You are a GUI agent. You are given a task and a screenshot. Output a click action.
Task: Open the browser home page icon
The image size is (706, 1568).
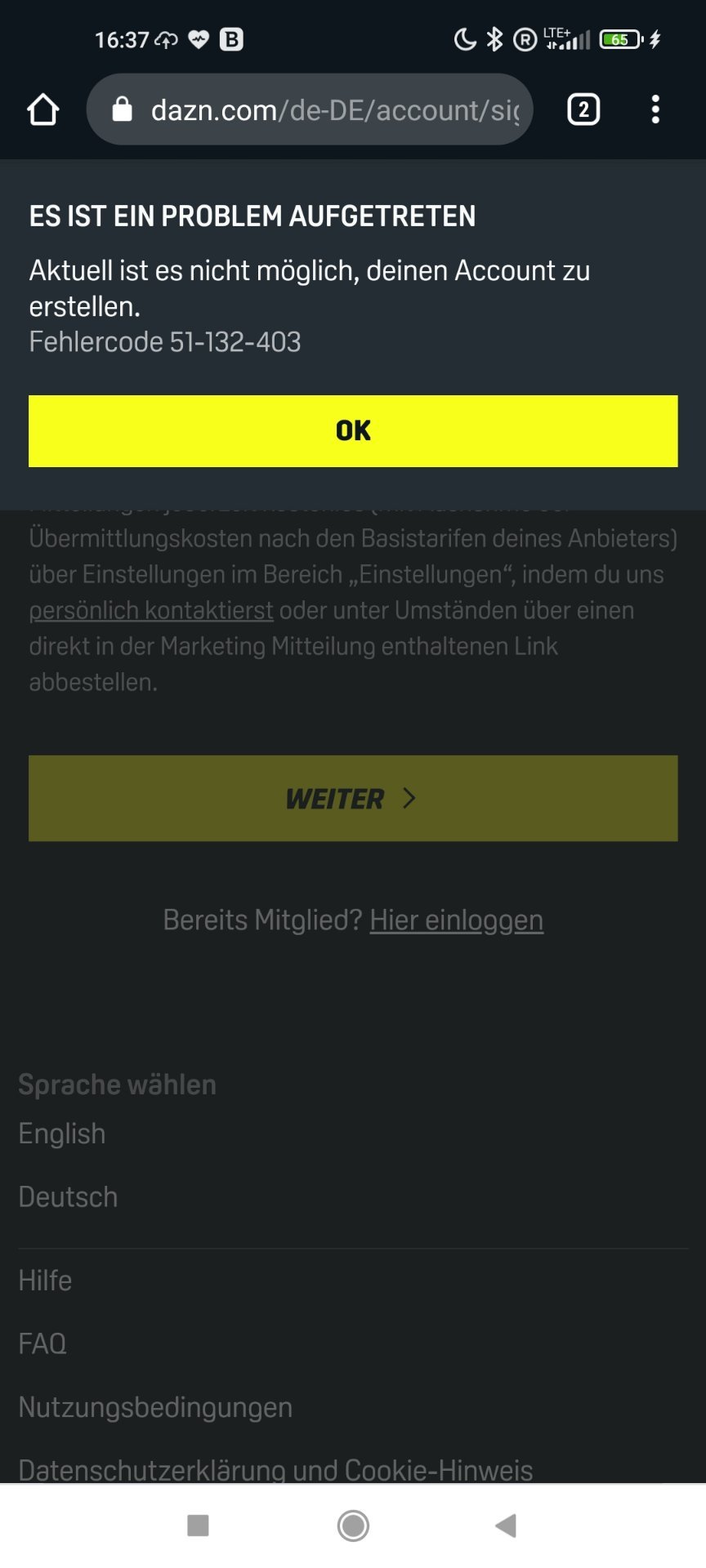click(x=43, y=109)
